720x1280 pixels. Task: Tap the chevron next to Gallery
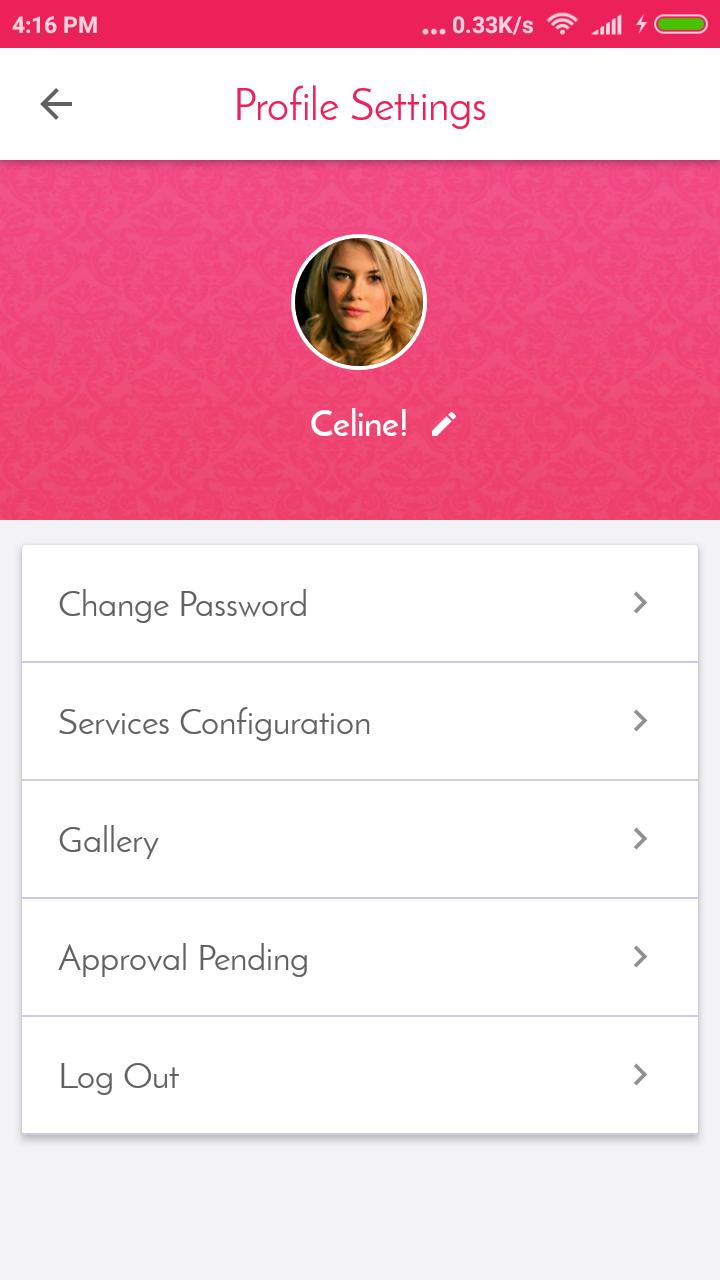(640, 839)
